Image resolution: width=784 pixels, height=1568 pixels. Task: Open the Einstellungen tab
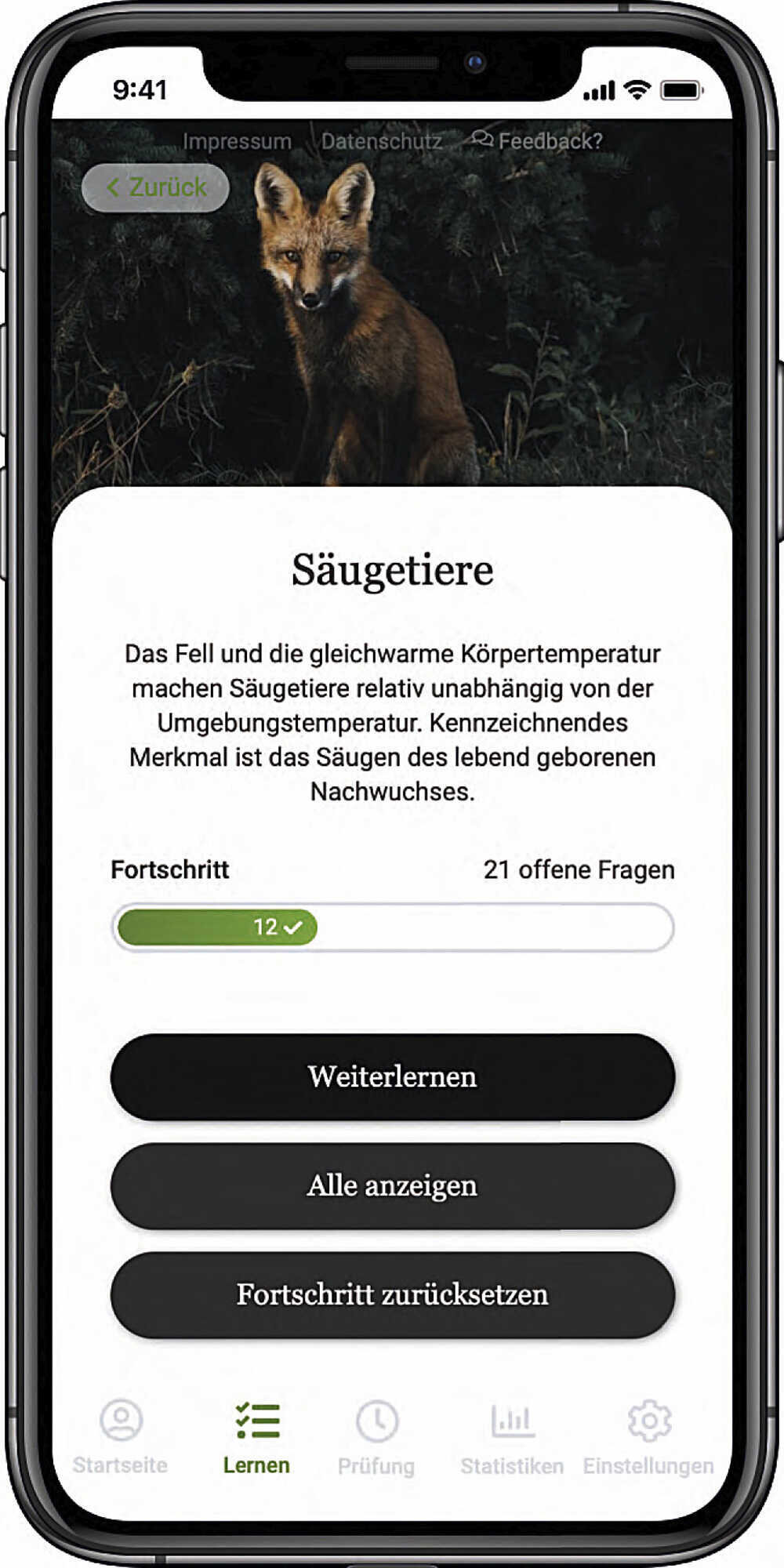pos(648,1437)
